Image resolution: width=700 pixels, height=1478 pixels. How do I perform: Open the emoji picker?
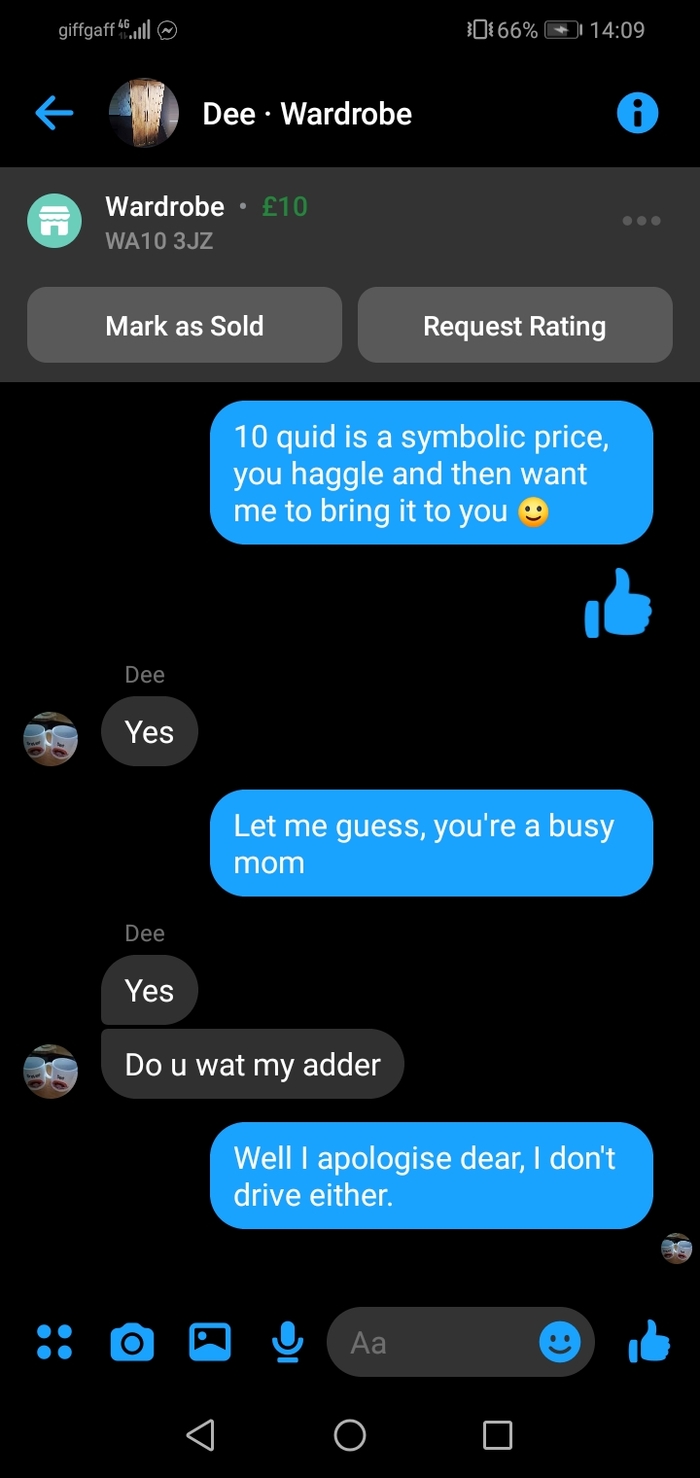pos(559,1342)
